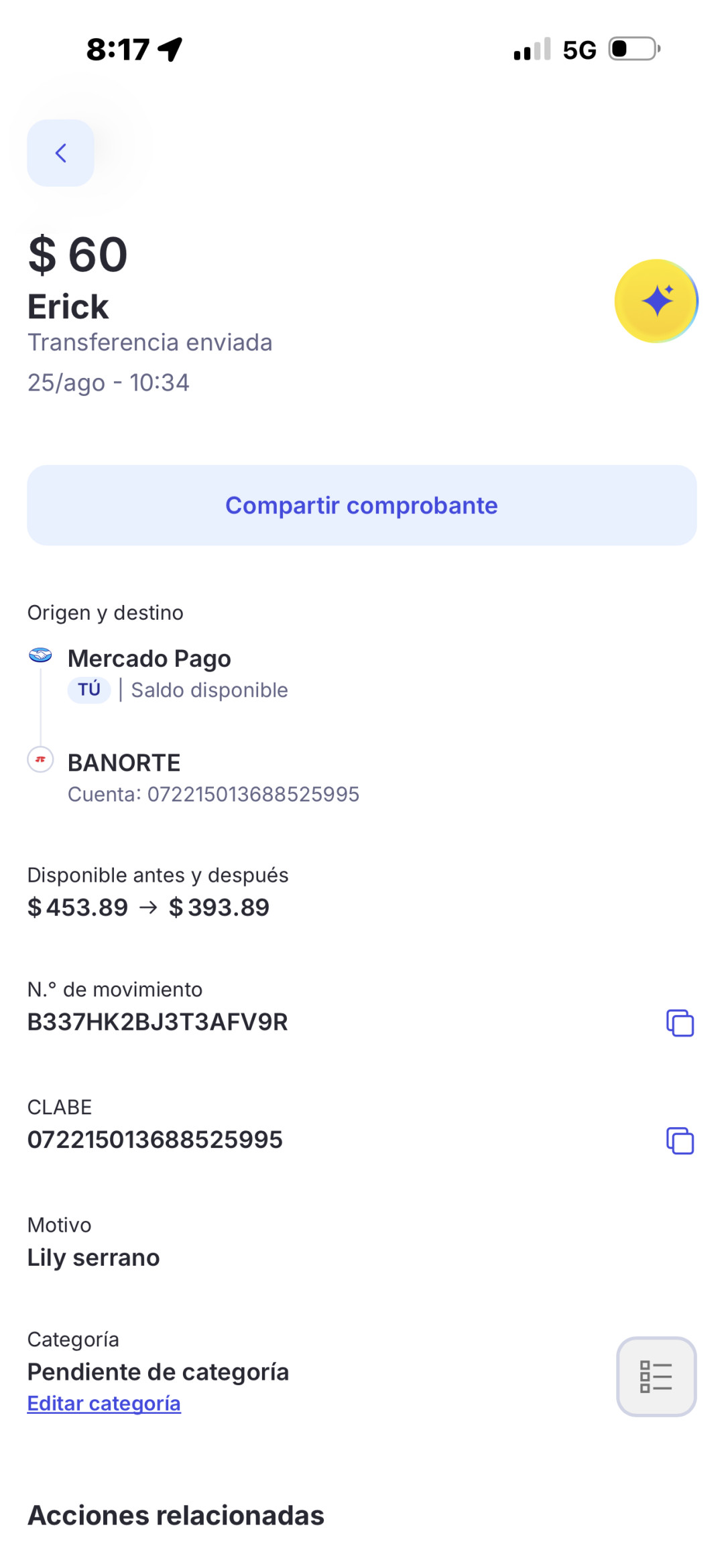This screenshot has width=724, height=1568.
Task: Copy the CLABE number
Action: (680, 1140)
